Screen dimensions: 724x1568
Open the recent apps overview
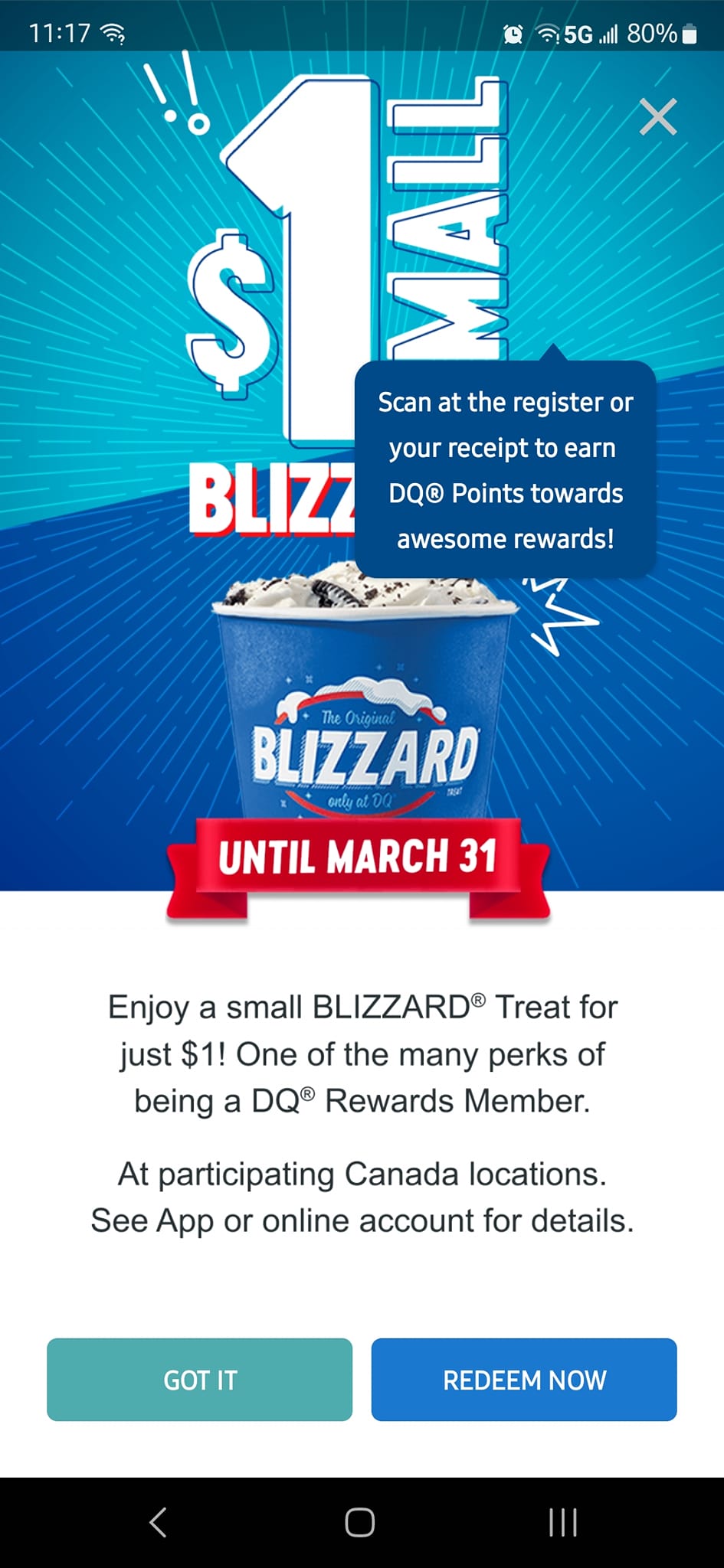tap(563, 1522)
